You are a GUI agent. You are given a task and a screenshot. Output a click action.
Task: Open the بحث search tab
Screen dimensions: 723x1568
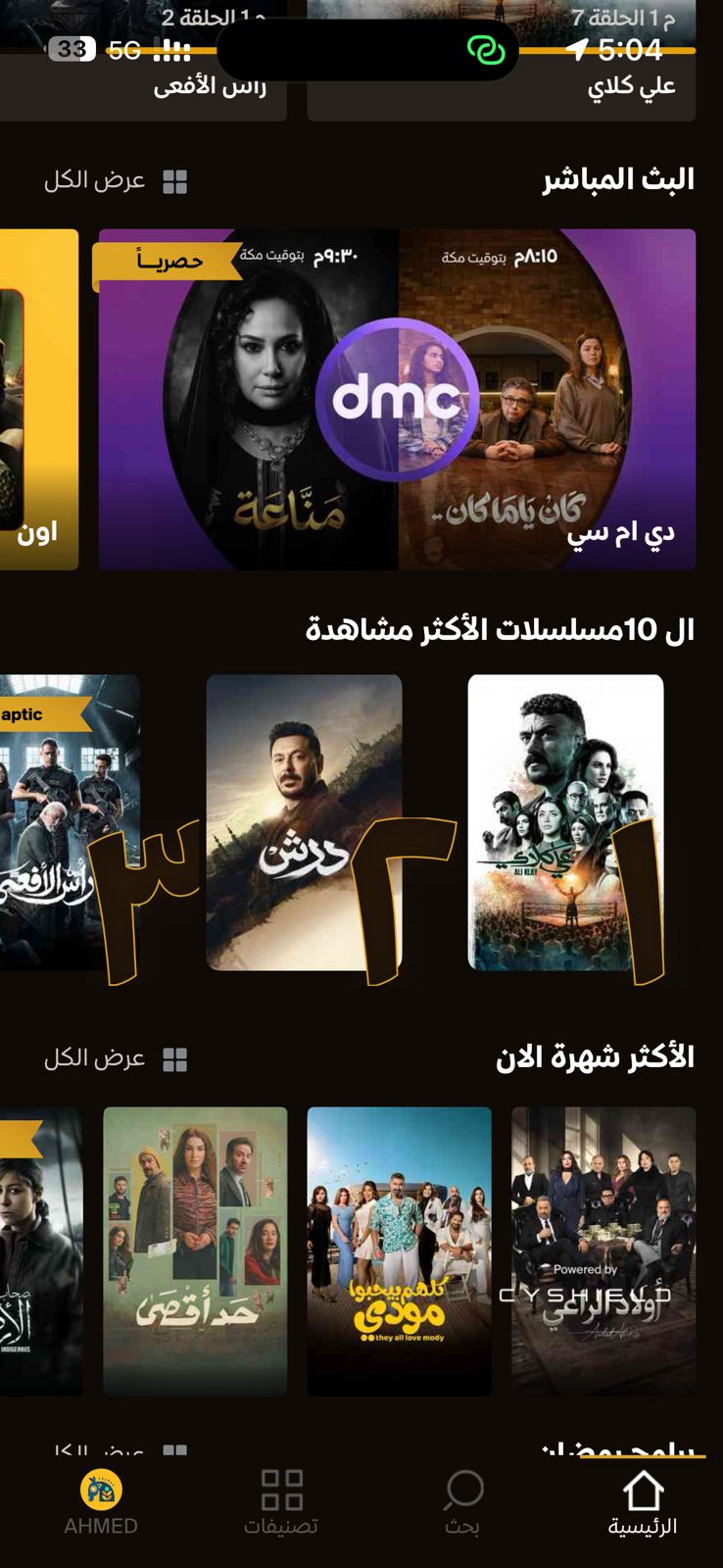[x=462, y=1503]
